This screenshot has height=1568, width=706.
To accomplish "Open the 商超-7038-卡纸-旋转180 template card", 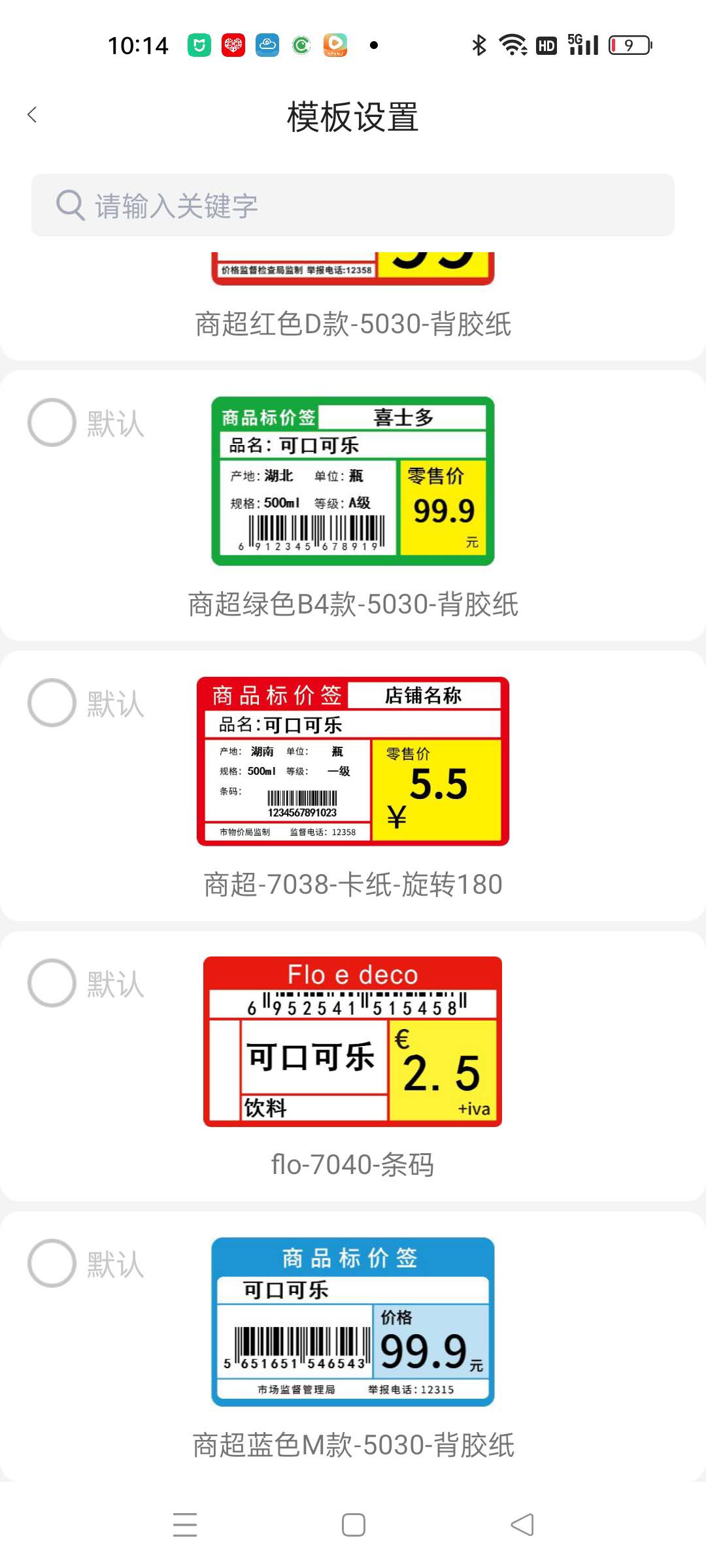I will 353,762.
